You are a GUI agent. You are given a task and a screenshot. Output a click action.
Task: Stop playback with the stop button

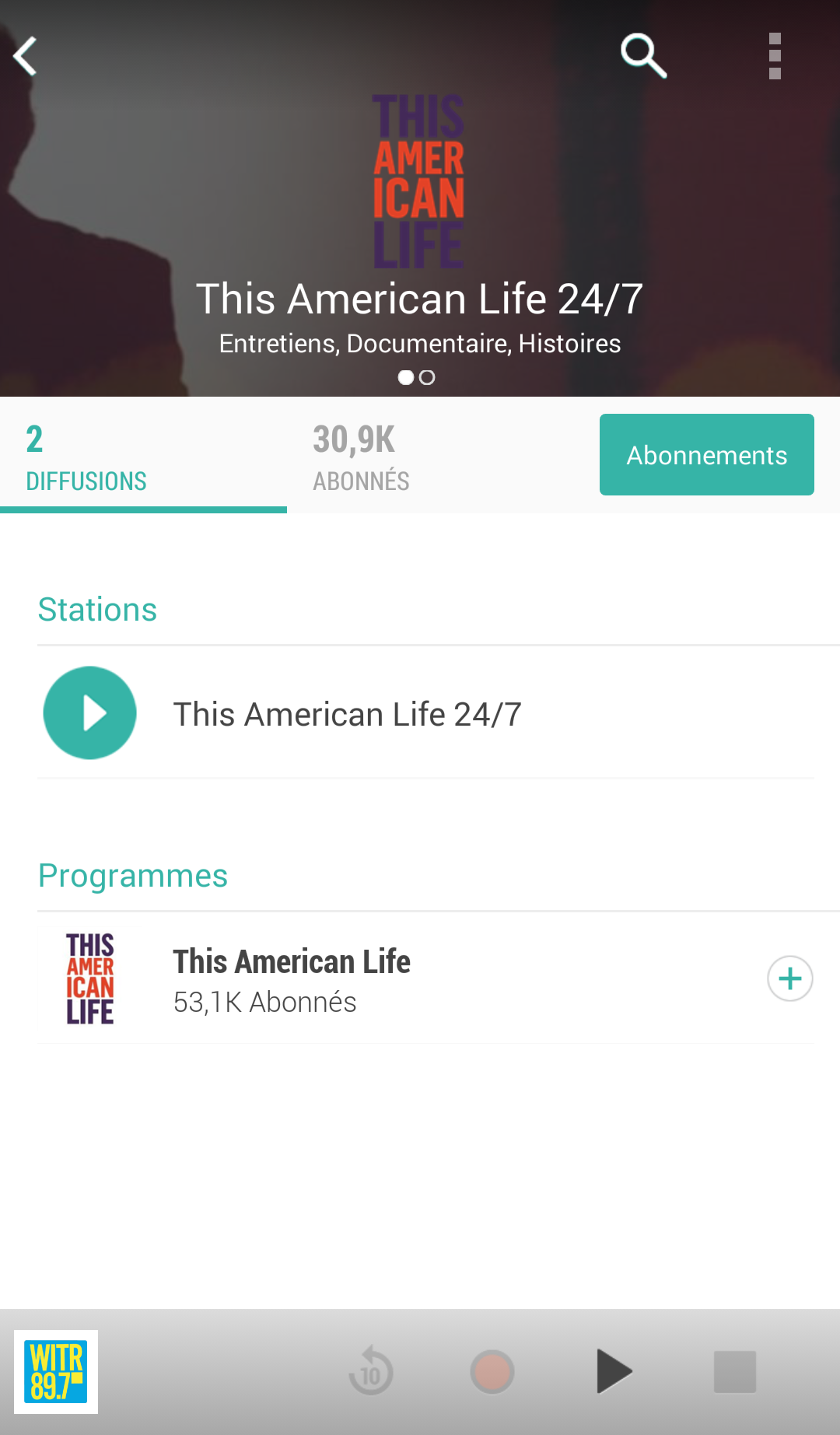click(x=734, y=1371)
